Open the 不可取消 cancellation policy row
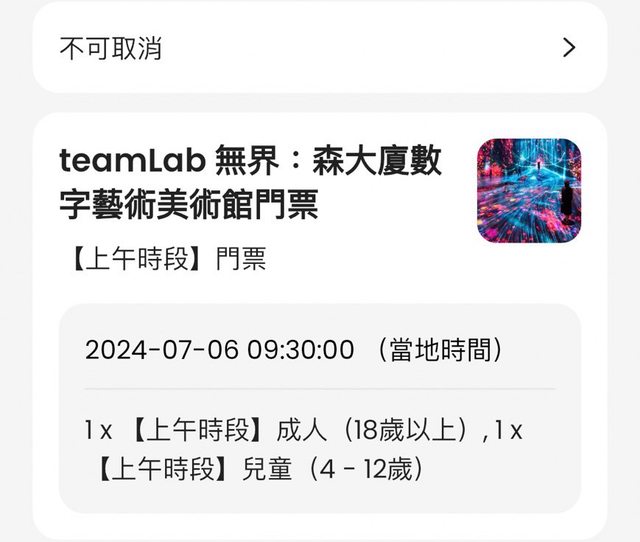The width and height of the screenshot is (640, 542). click(319, 48)
